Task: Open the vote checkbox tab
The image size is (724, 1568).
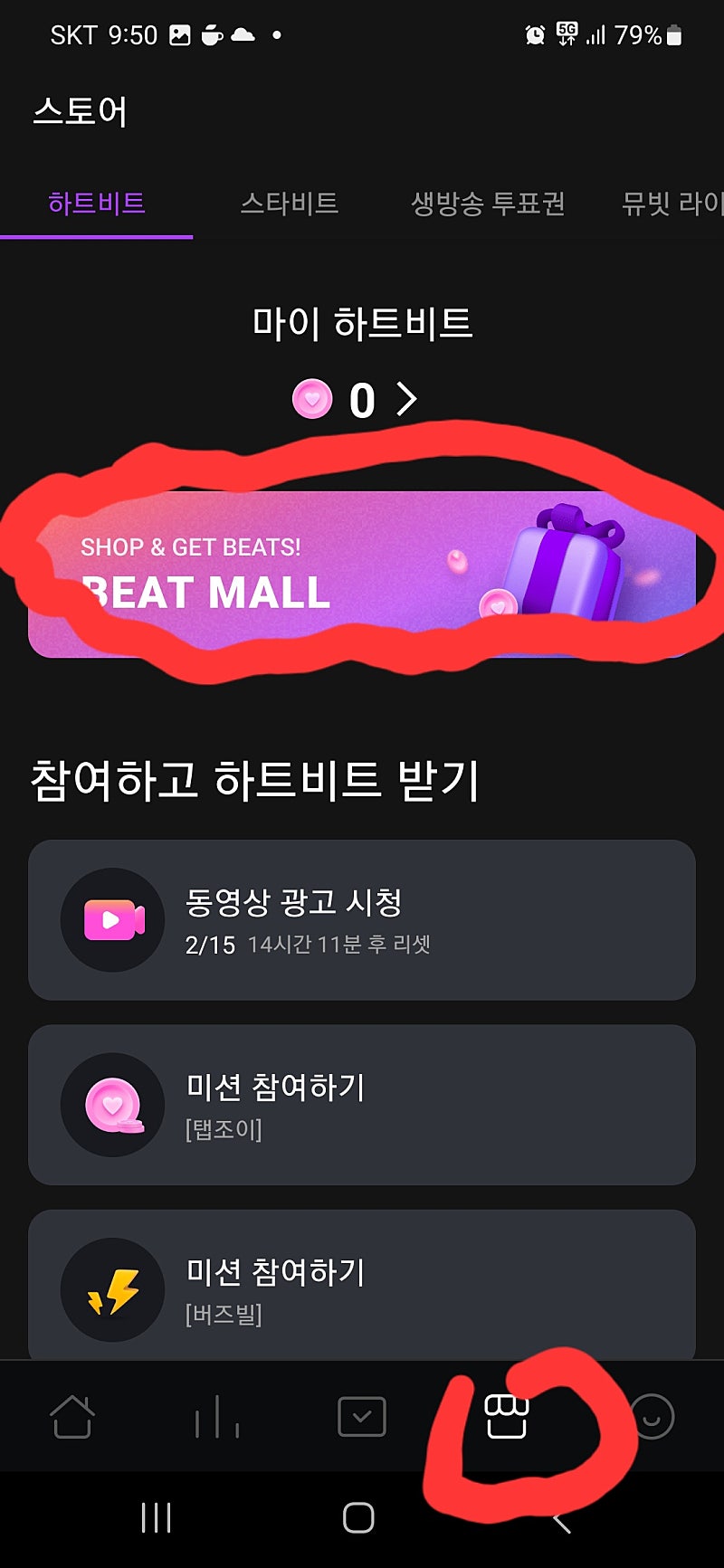Action: [362, 1416]
